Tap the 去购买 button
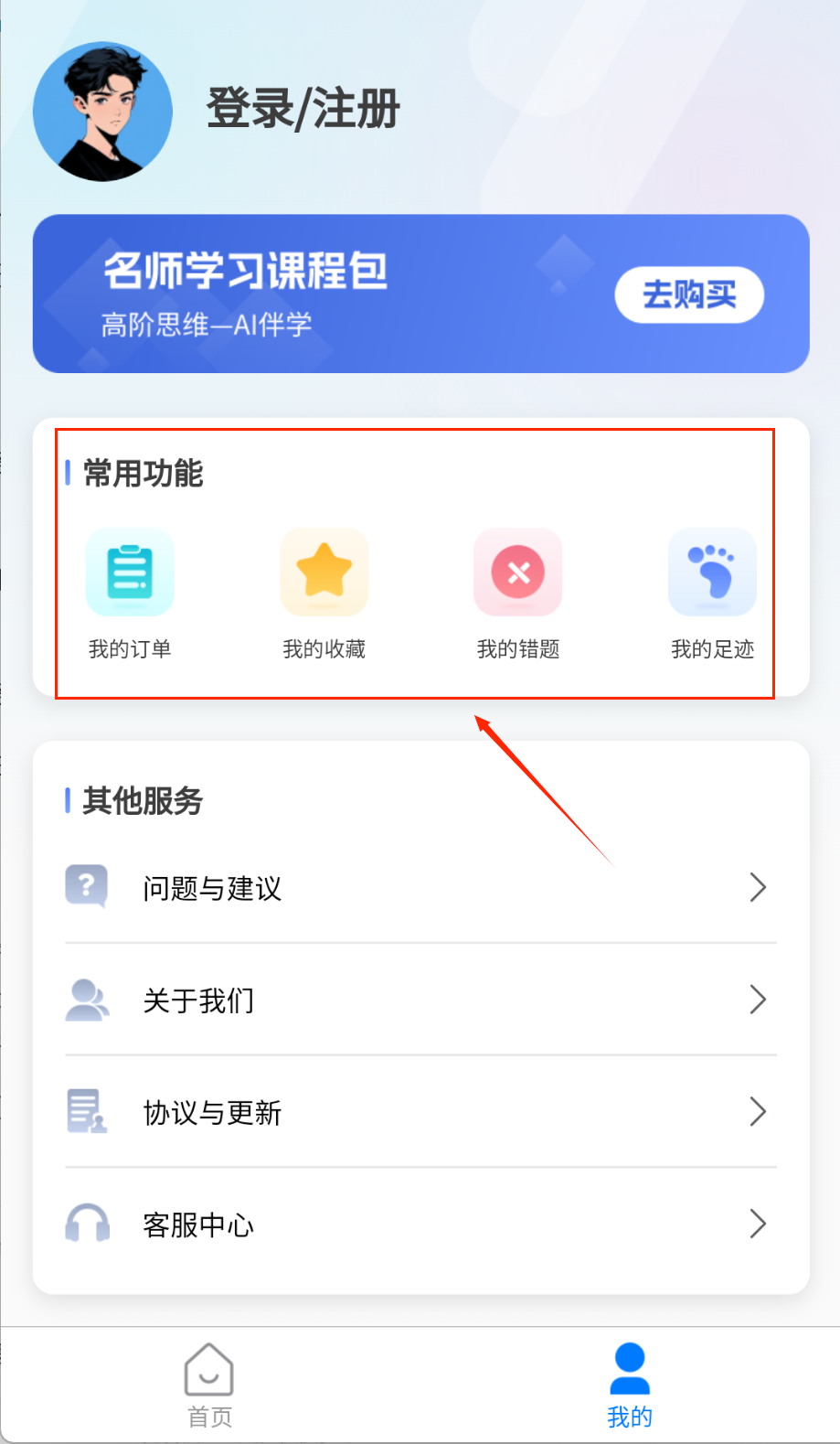840x1444 pixels. click(689, 294)
